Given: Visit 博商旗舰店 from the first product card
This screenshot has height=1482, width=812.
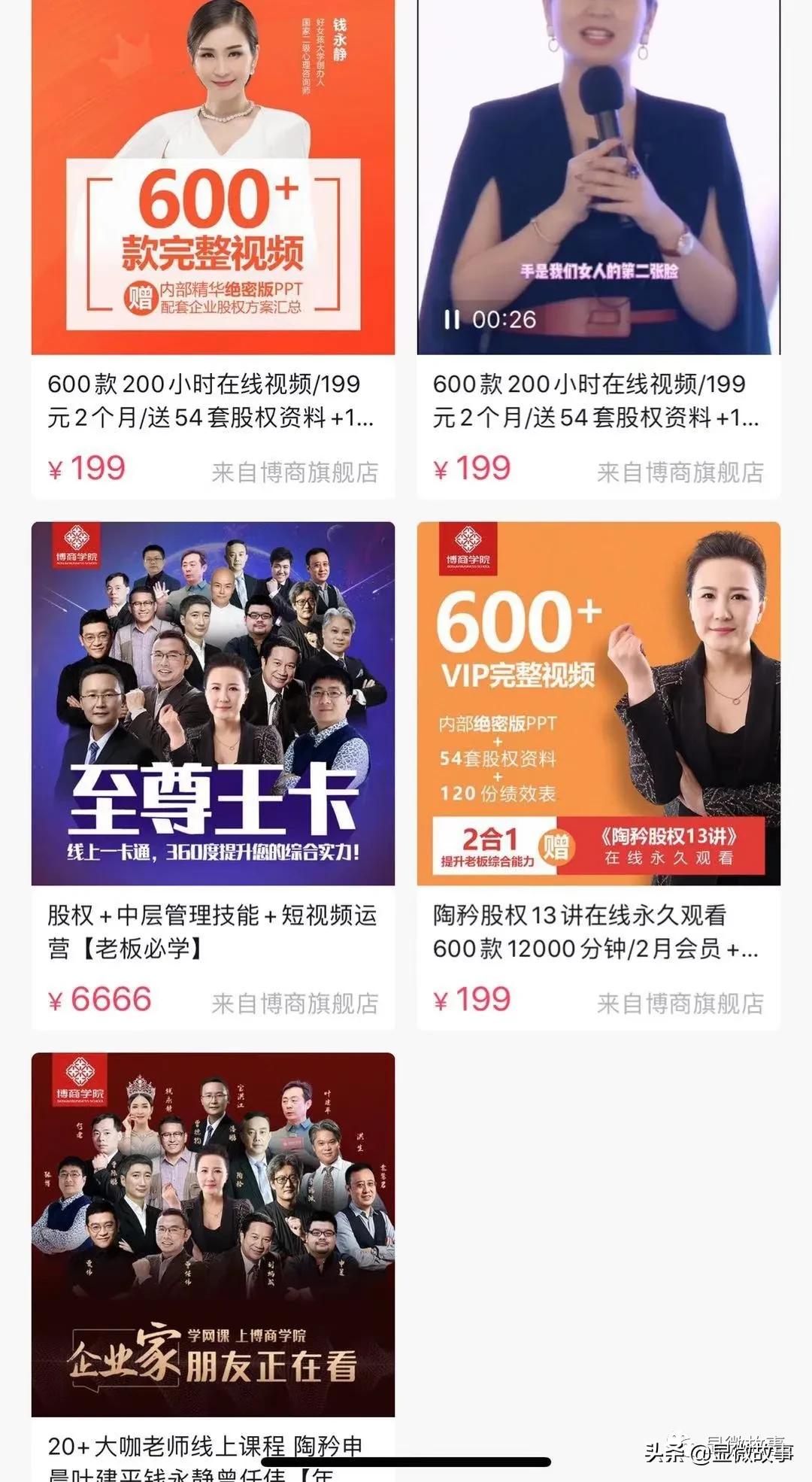Looking at the screenshot, I should point(297,471).
